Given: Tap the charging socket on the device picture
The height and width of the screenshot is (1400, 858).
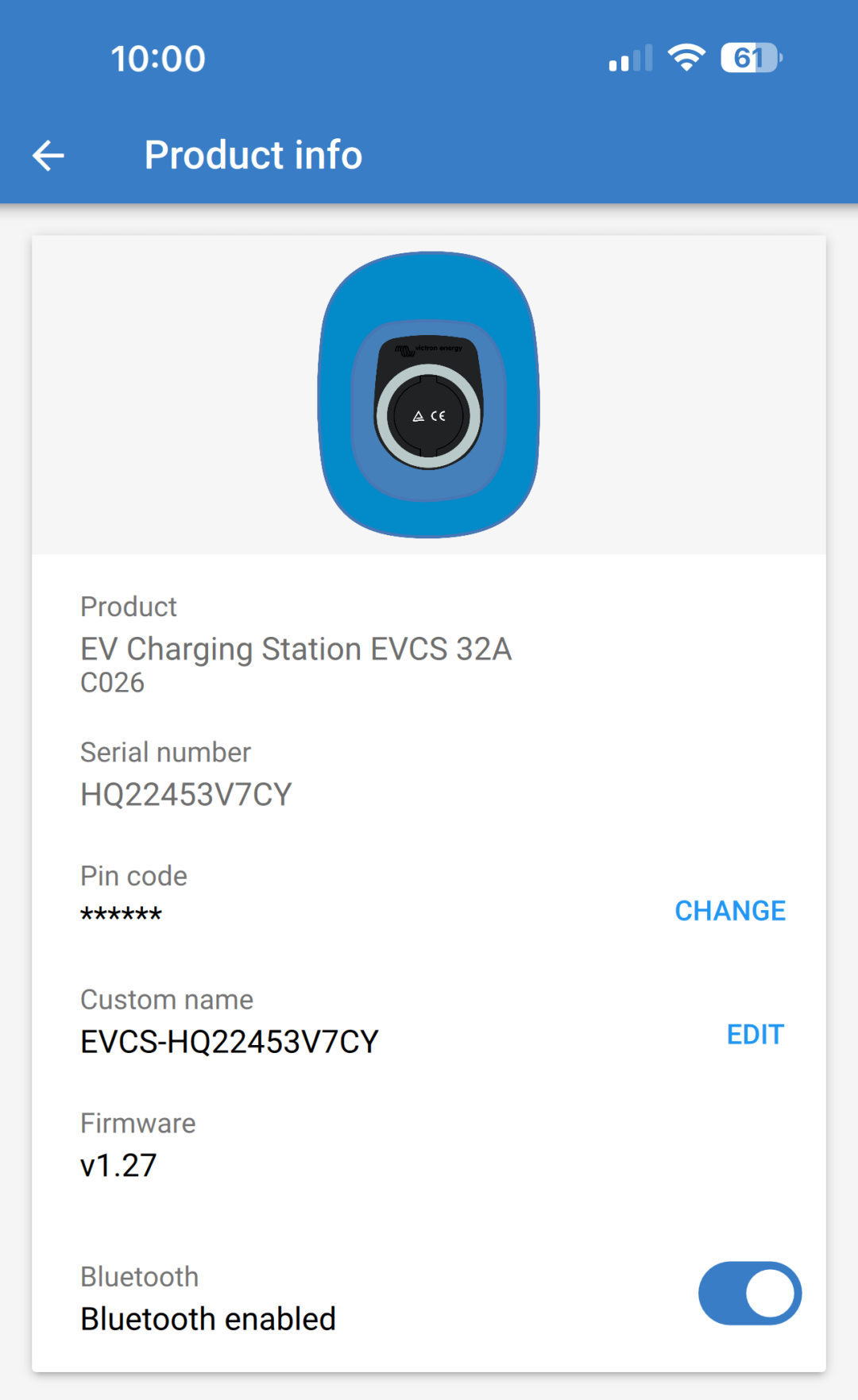Looking at the screenshot, I should coord(429,415).
